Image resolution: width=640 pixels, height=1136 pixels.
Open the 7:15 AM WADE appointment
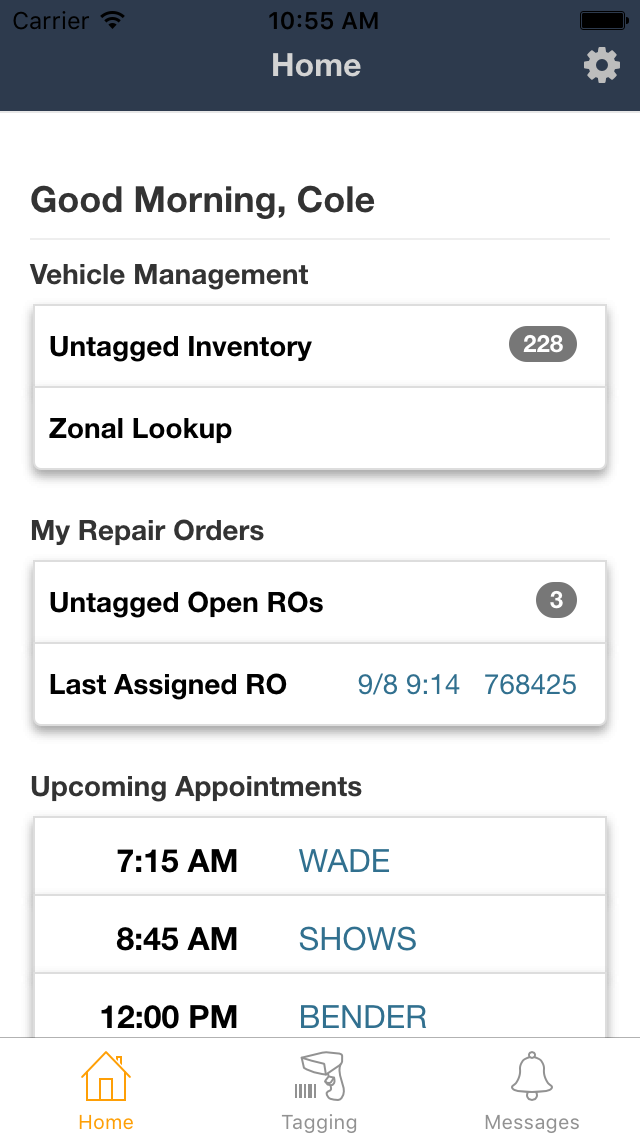click(x=320, y=860)
